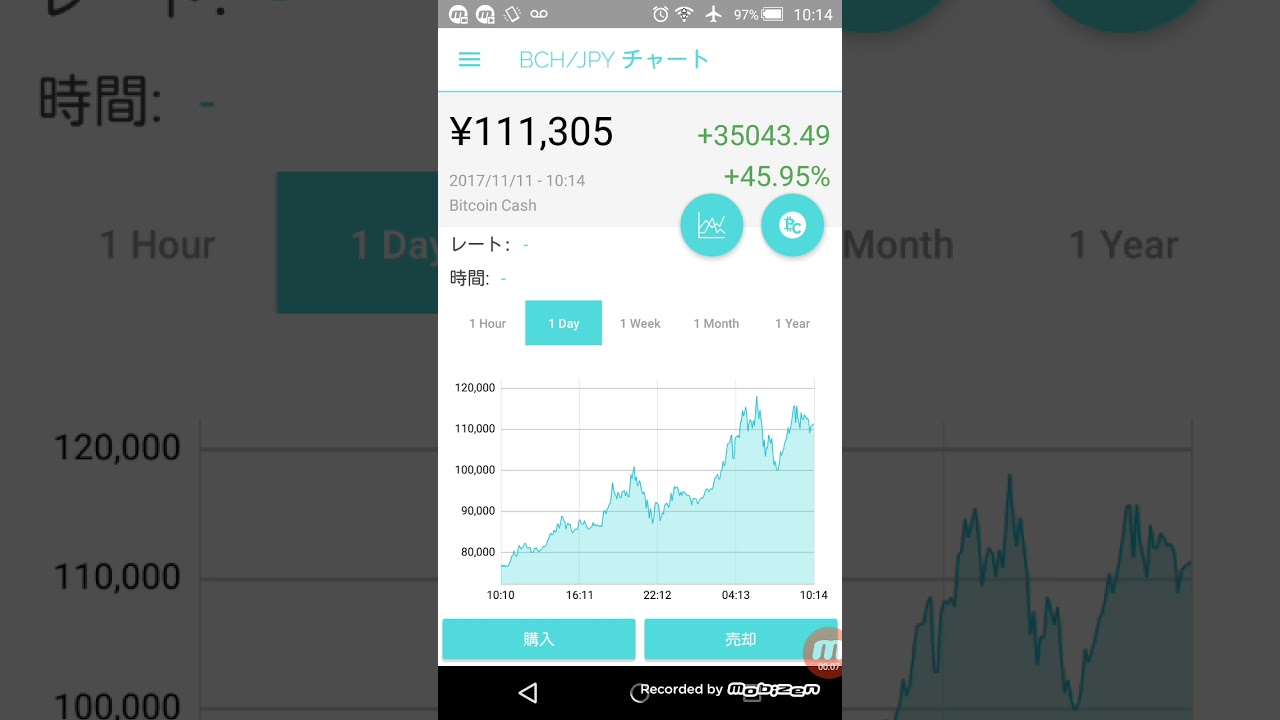Tap the 購入 (buy) button

(x=538, y=639)
